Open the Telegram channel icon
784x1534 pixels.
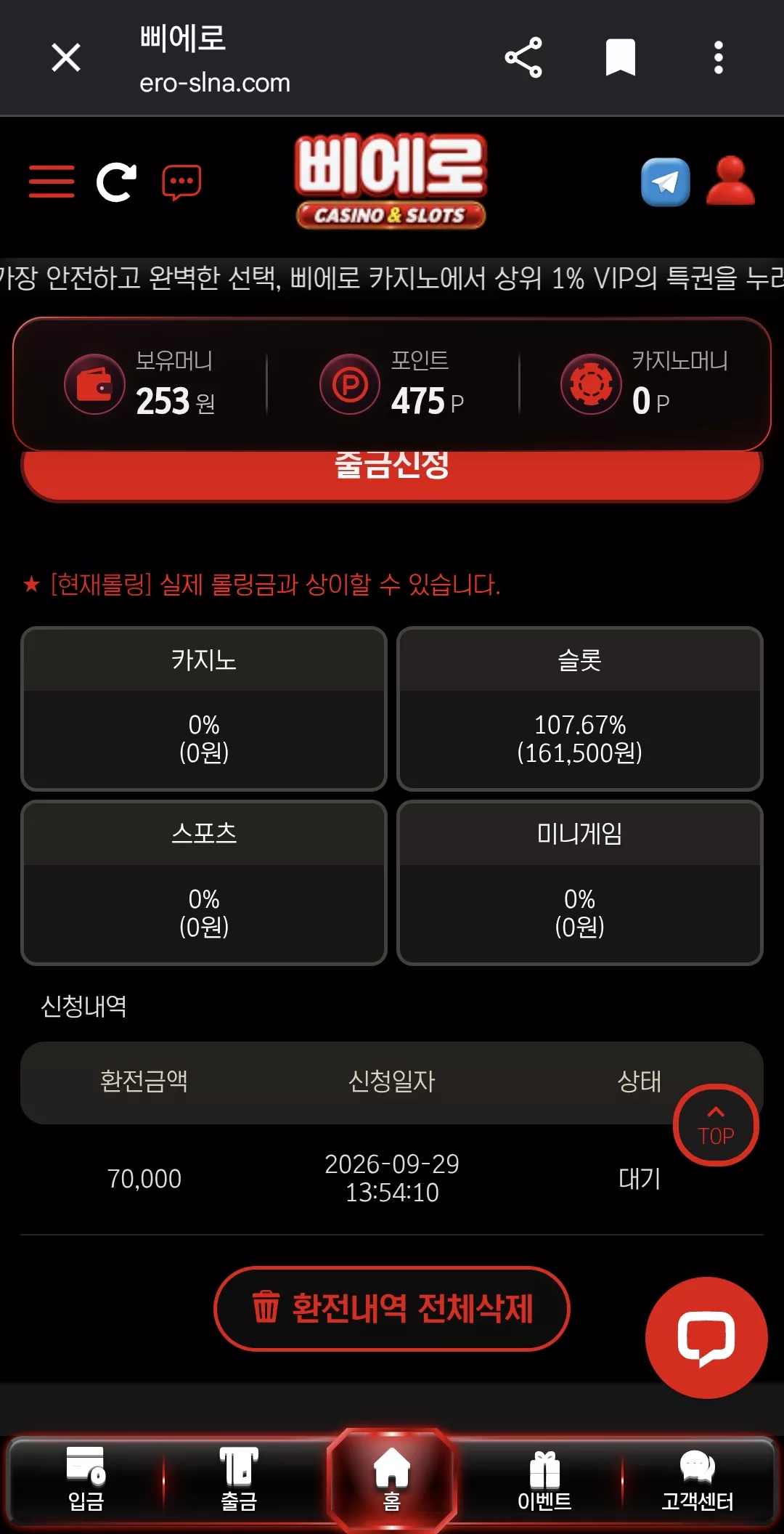[665, 182]
